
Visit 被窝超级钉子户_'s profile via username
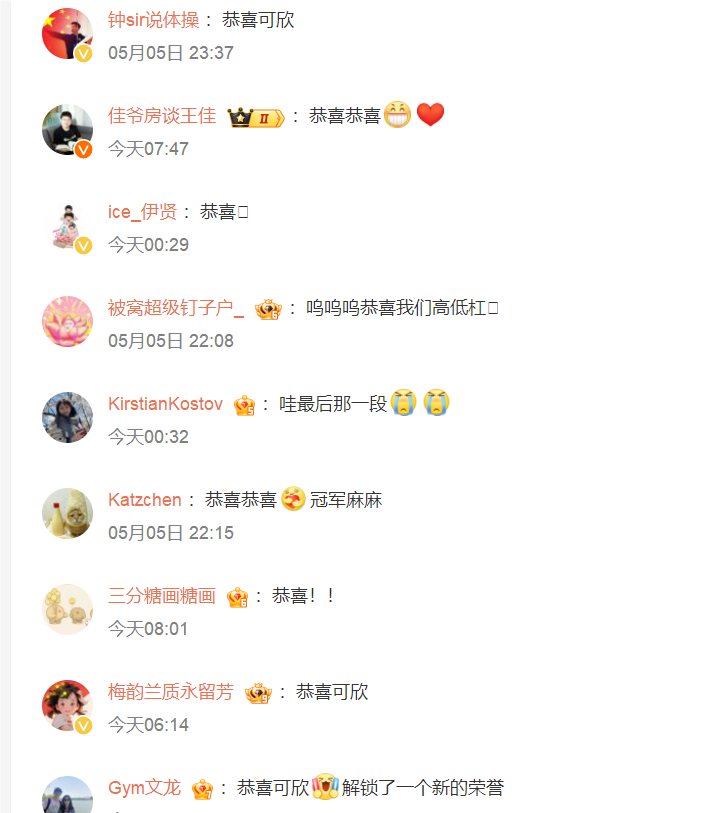click(176, 308)
